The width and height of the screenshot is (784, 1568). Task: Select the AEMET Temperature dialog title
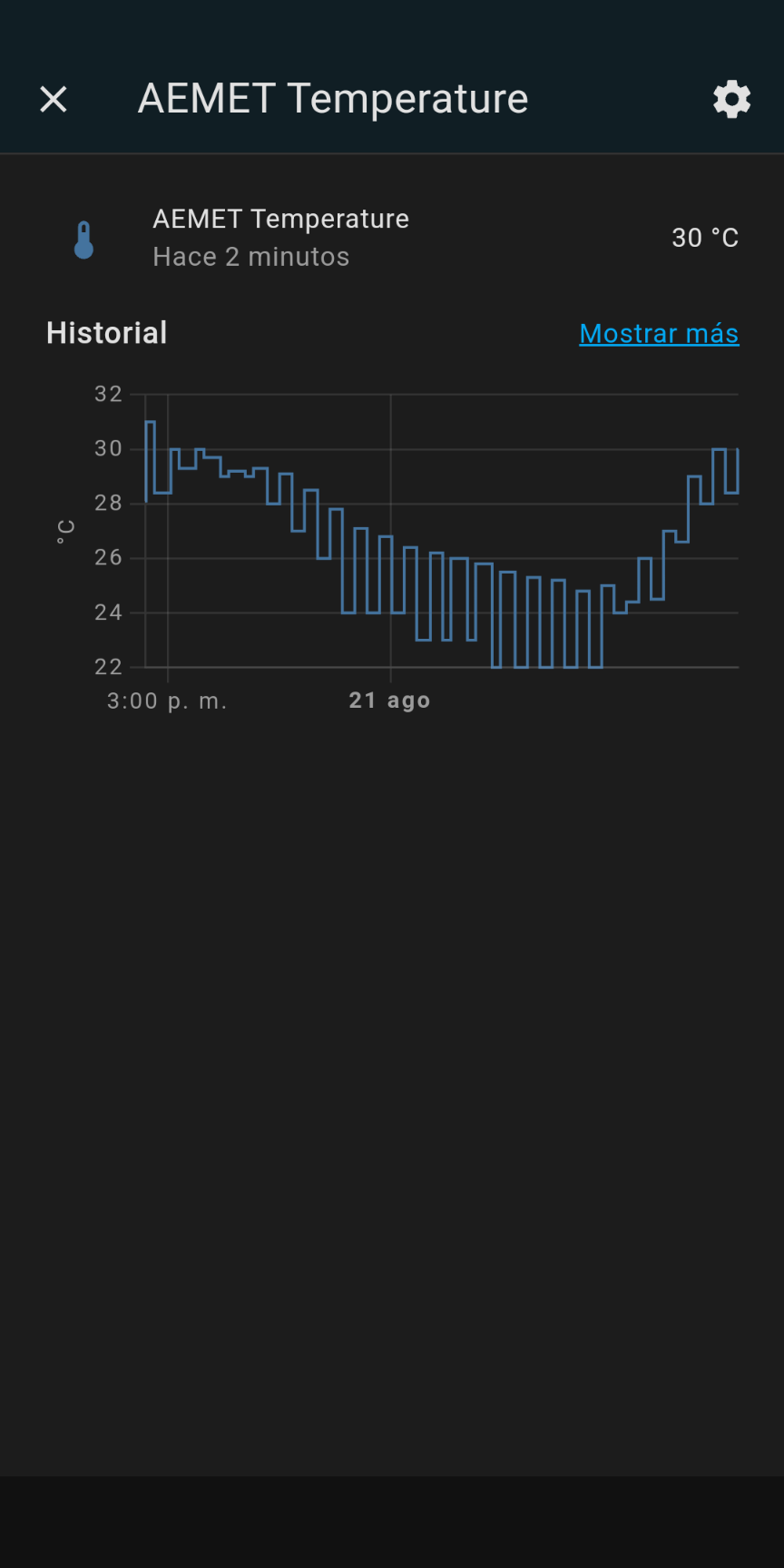pos(332,98)
